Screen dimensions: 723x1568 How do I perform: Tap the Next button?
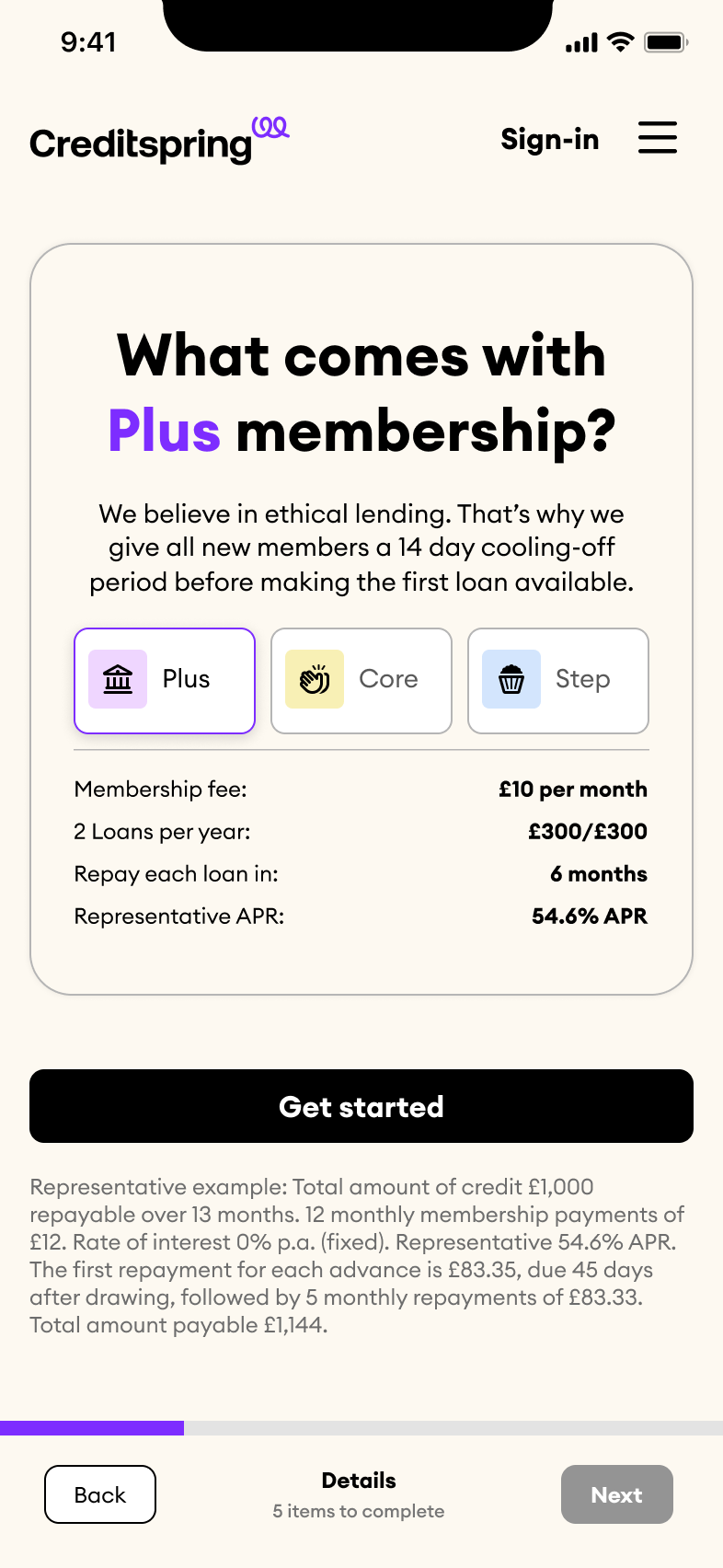click(x=617, y=1494)
